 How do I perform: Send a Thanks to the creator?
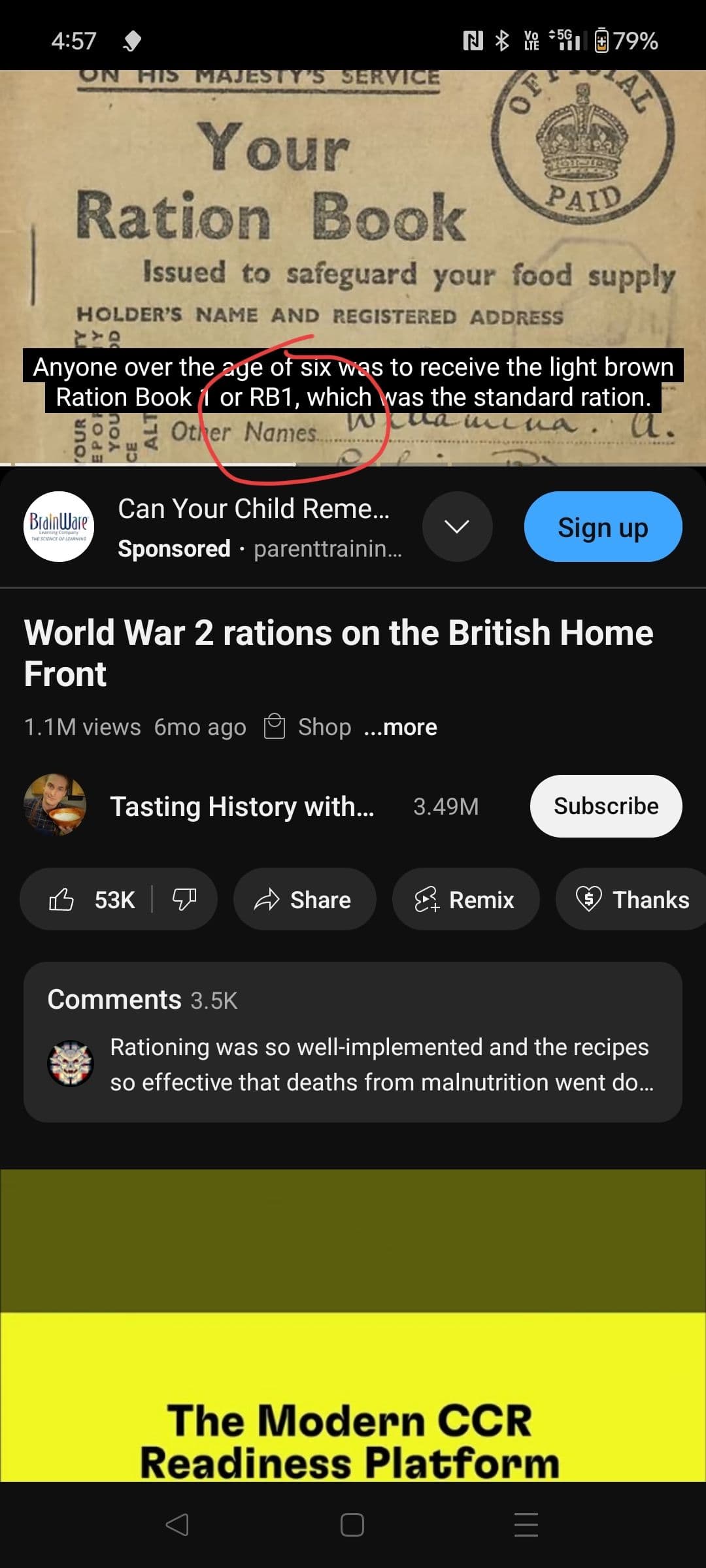tap(631, 900)
